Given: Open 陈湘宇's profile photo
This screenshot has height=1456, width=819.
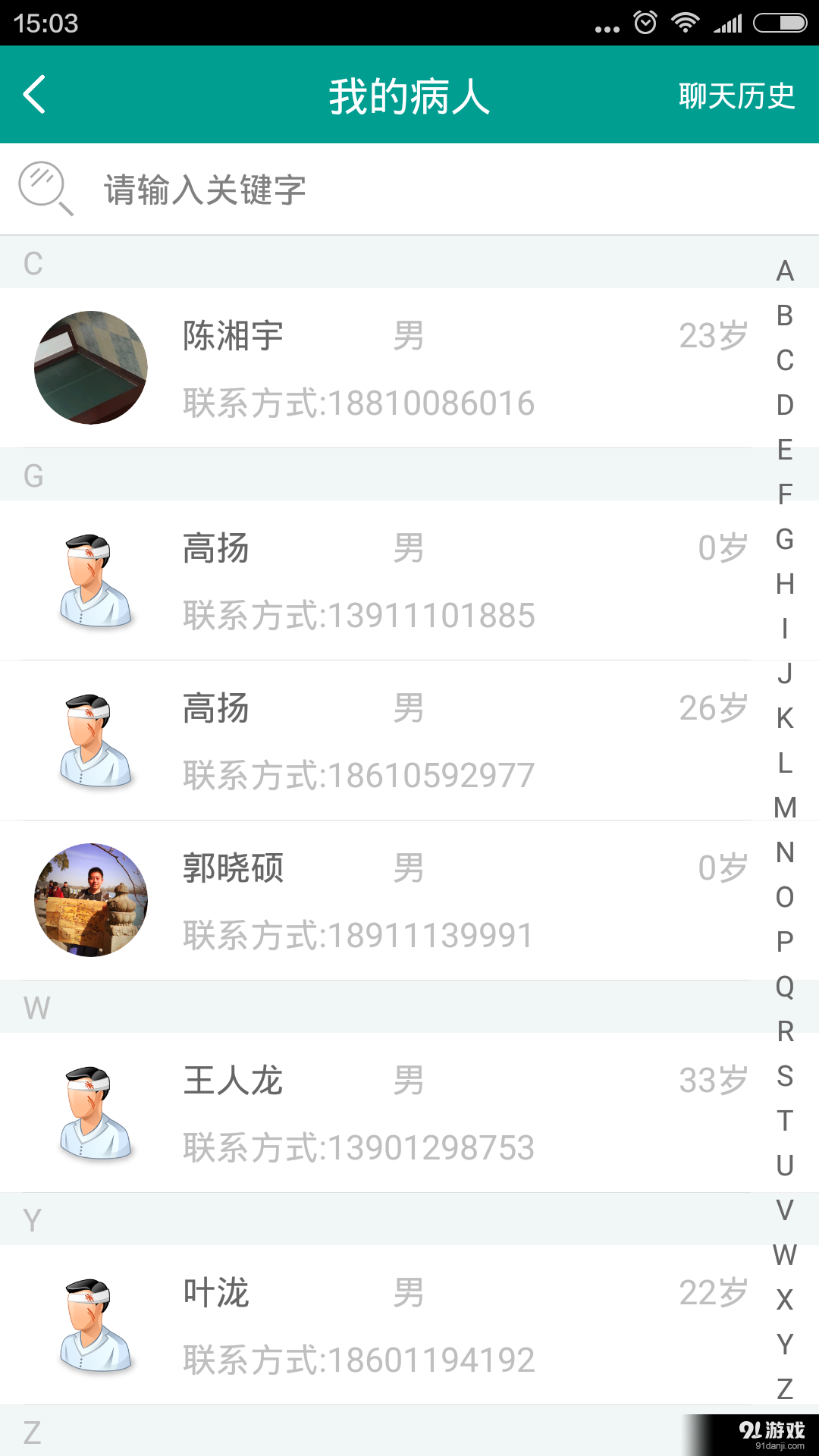Looking at the screenshot, I should (x=89, y=367).
